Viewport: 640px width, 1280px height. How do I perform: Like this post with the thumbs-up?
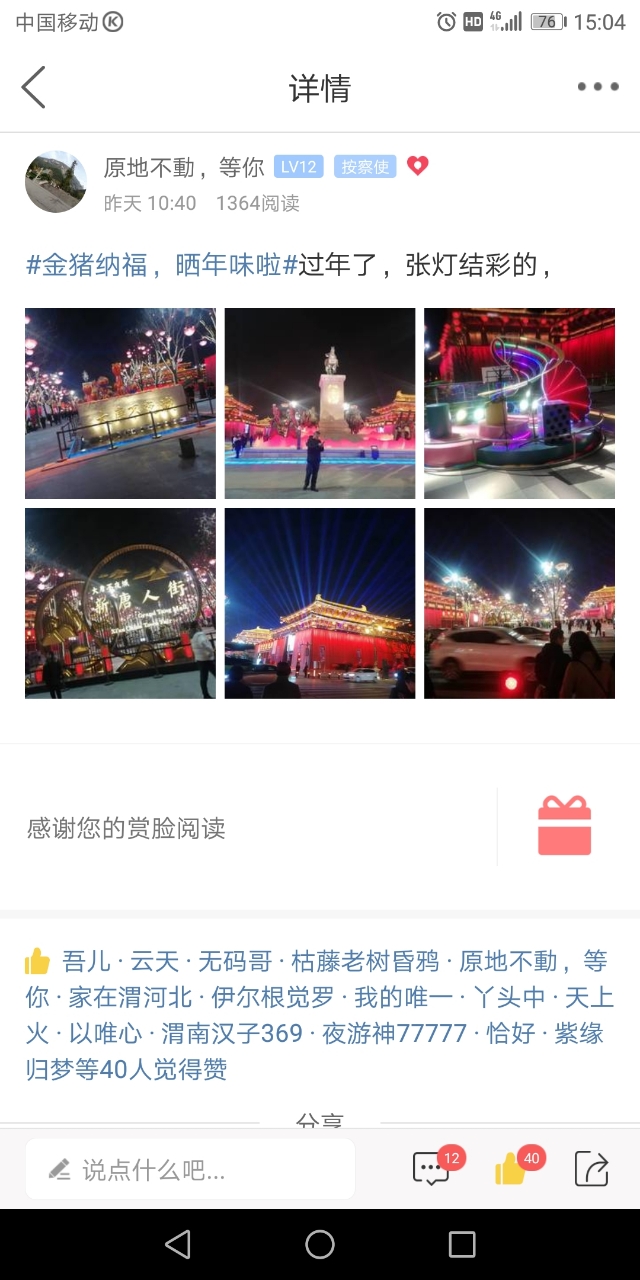(511, 1168)
